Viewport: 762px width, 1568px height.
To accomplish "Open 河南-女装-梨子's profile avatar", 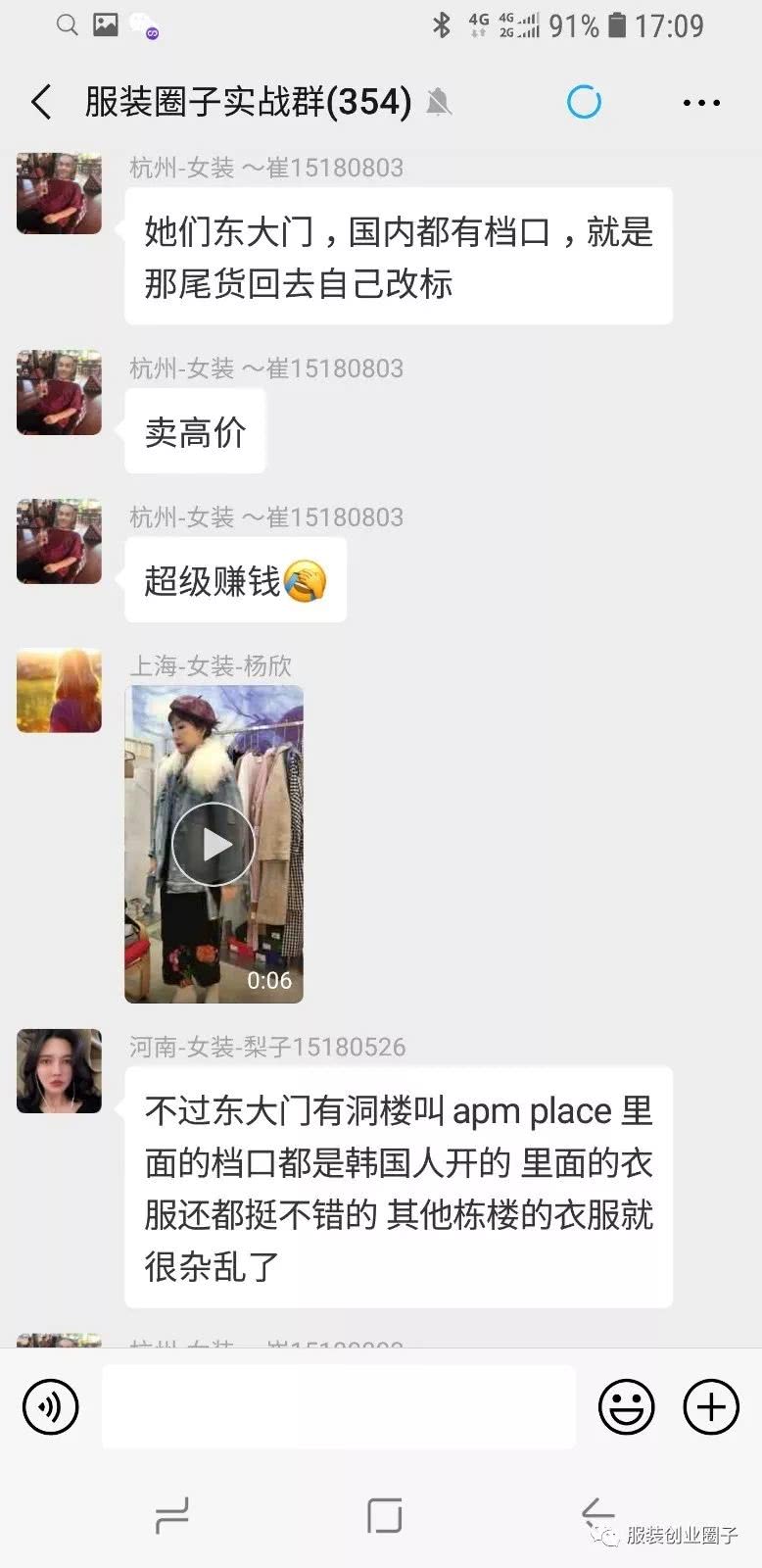I will (59, 1071).
